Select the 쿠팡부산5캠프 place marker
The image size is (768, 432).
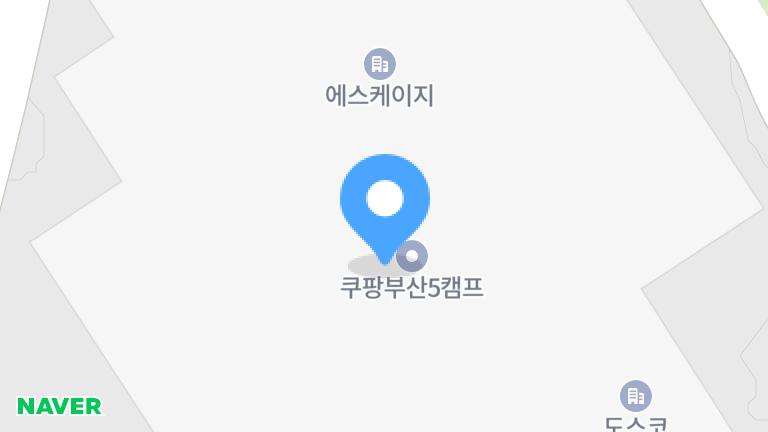coord(412,257)
